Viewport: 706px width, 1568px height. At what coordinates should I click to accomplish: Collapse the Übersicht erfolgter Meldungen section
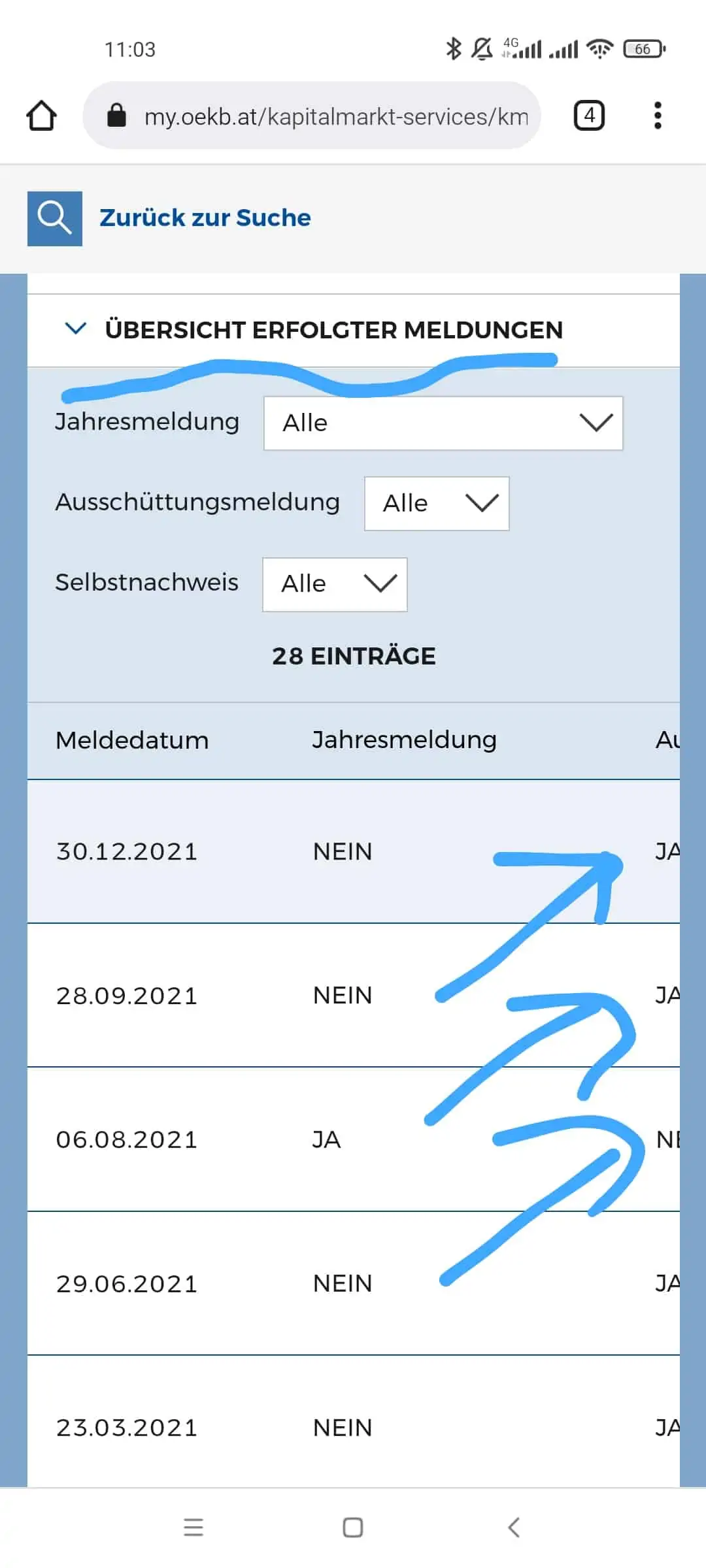point(76,329)
